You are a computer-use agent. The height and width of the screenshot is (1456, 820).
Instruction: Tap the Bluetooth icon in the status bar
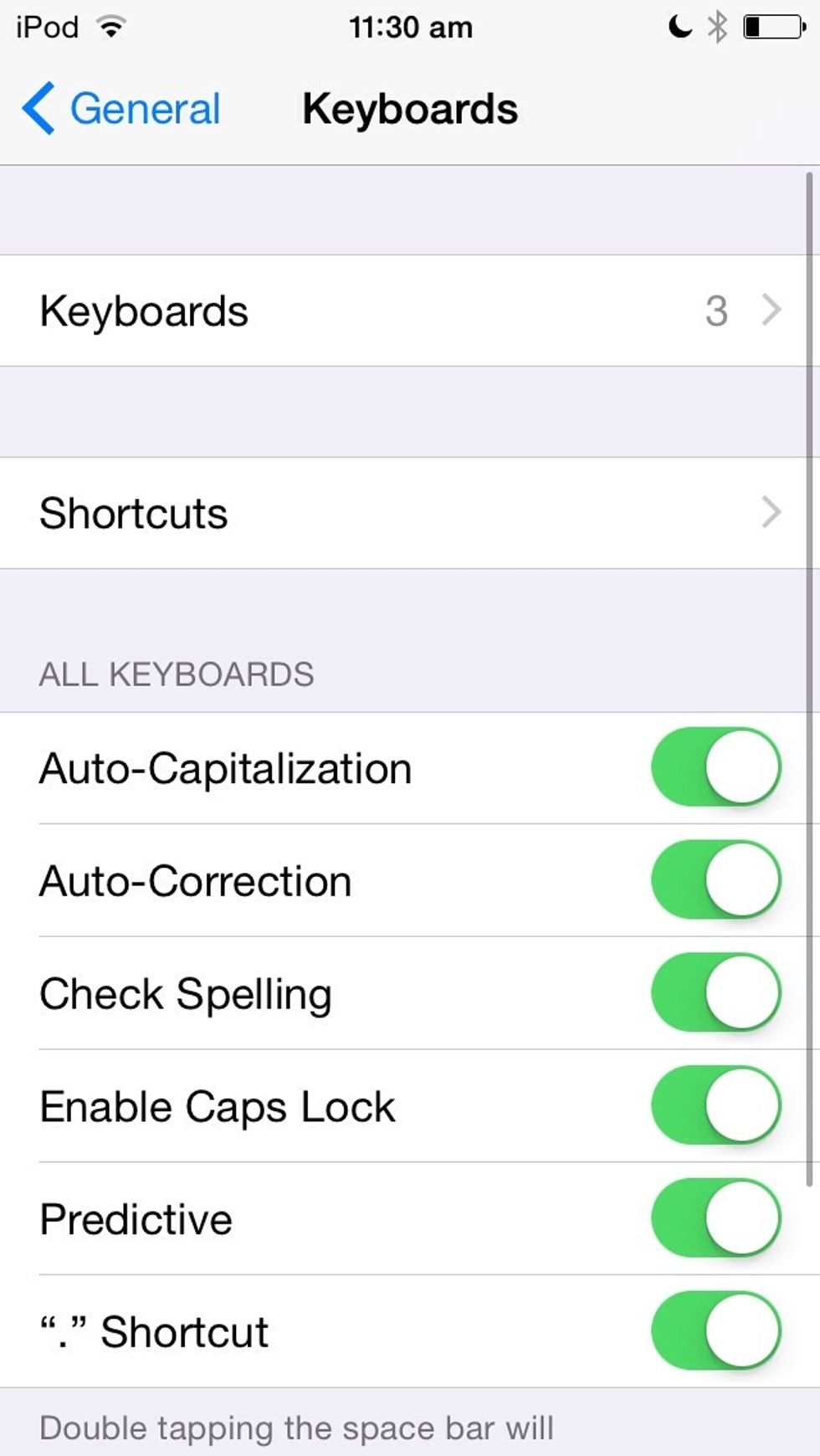[716, 25]
